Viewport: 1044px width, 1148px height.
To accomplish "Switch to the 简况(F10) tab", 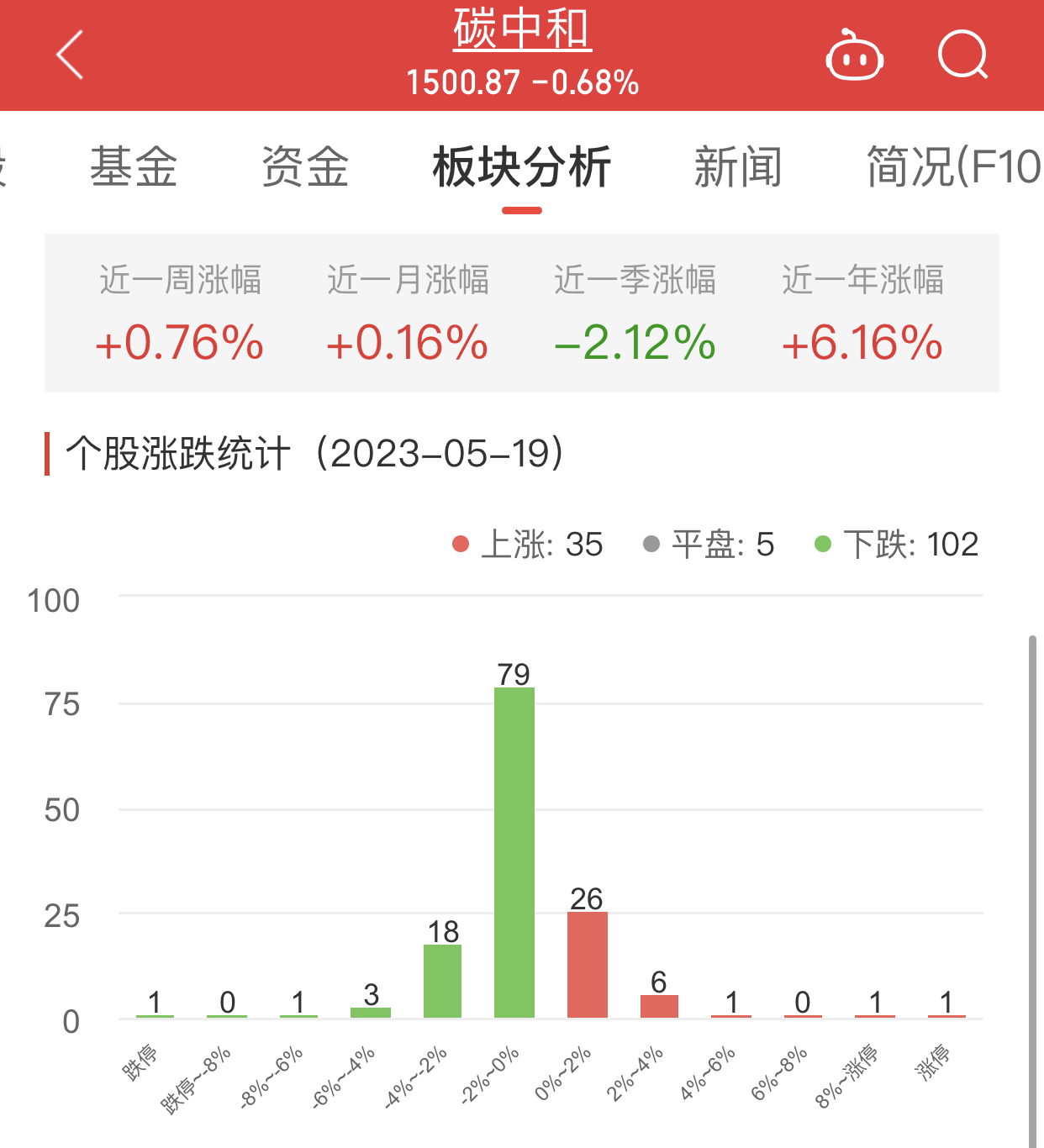I will tap(953, 166).
